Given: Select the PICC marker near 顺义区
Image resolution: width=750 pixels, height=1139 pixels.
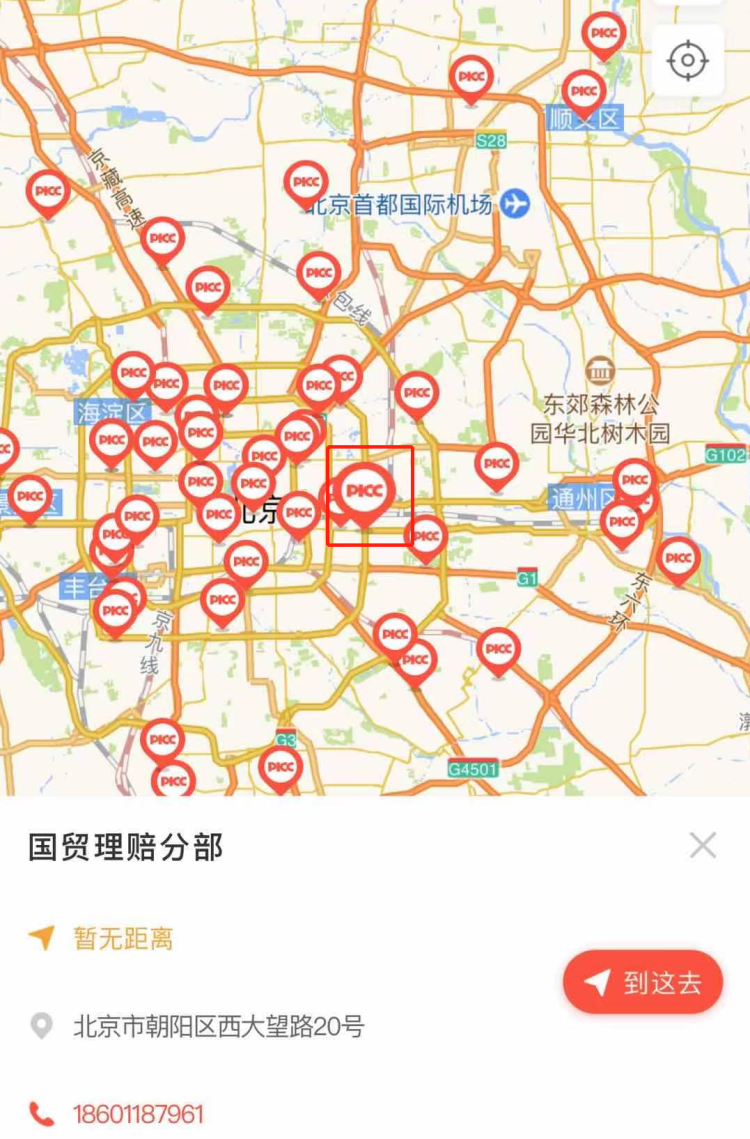Looking at the screenshot, I should [x=584, y=90].
